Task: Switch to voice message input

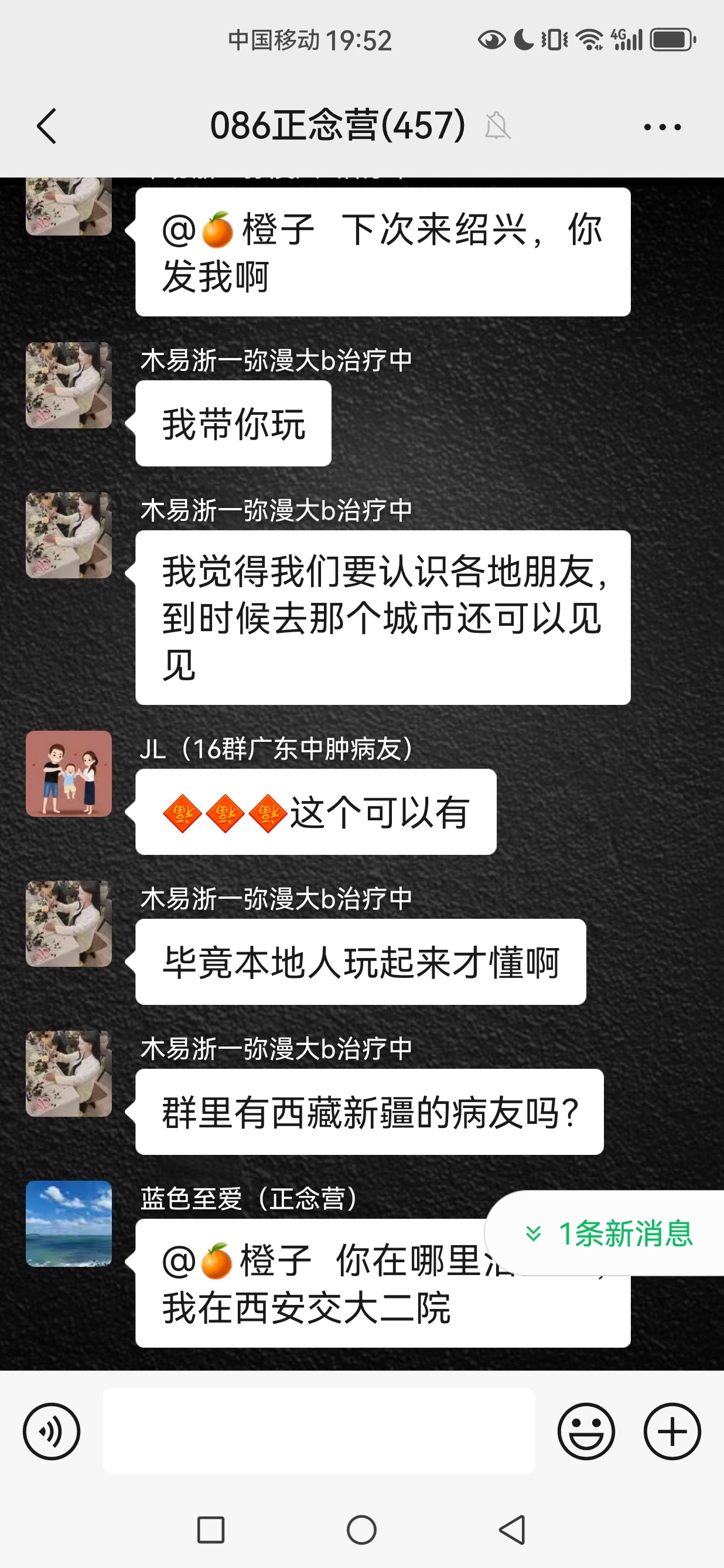Action: pos(52,1431)
